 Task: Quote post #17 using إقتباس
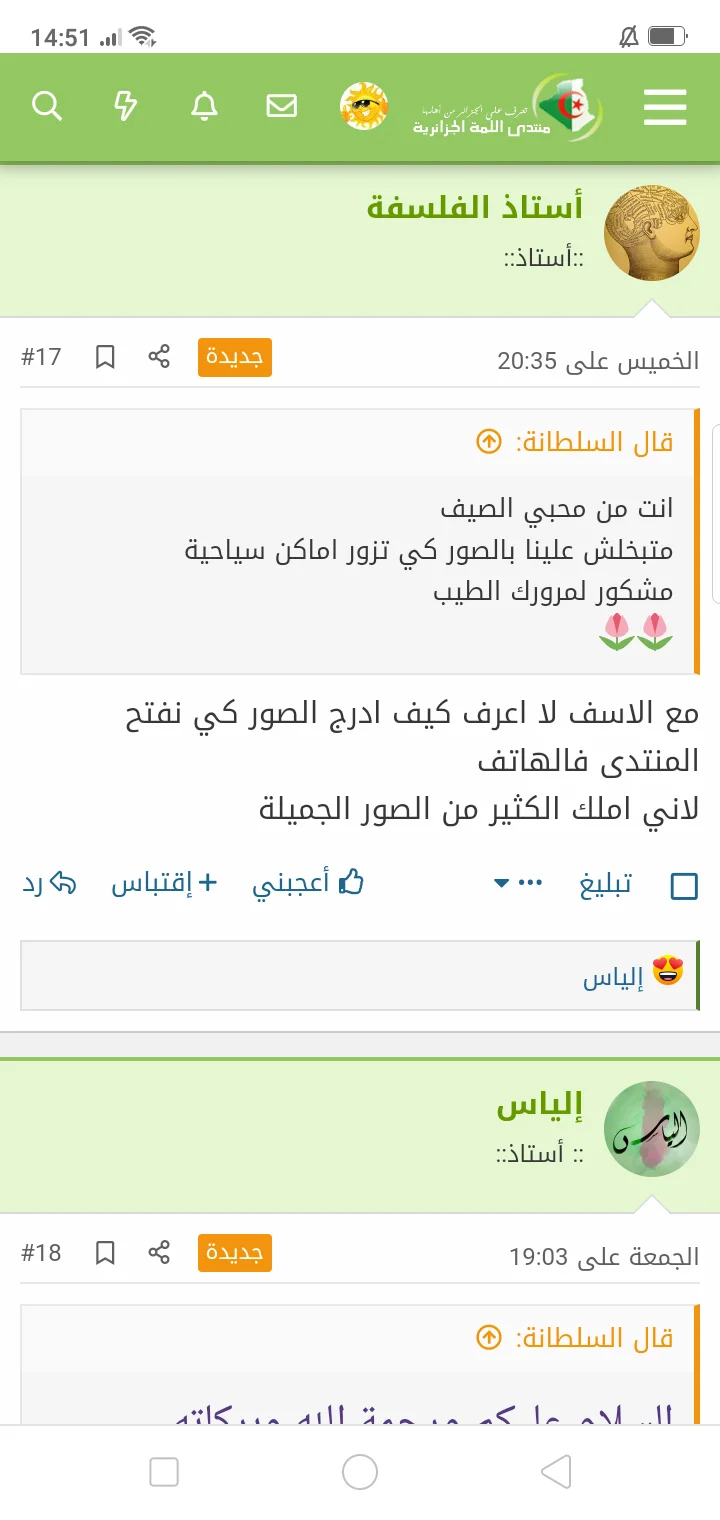click(x=164, y=884)
